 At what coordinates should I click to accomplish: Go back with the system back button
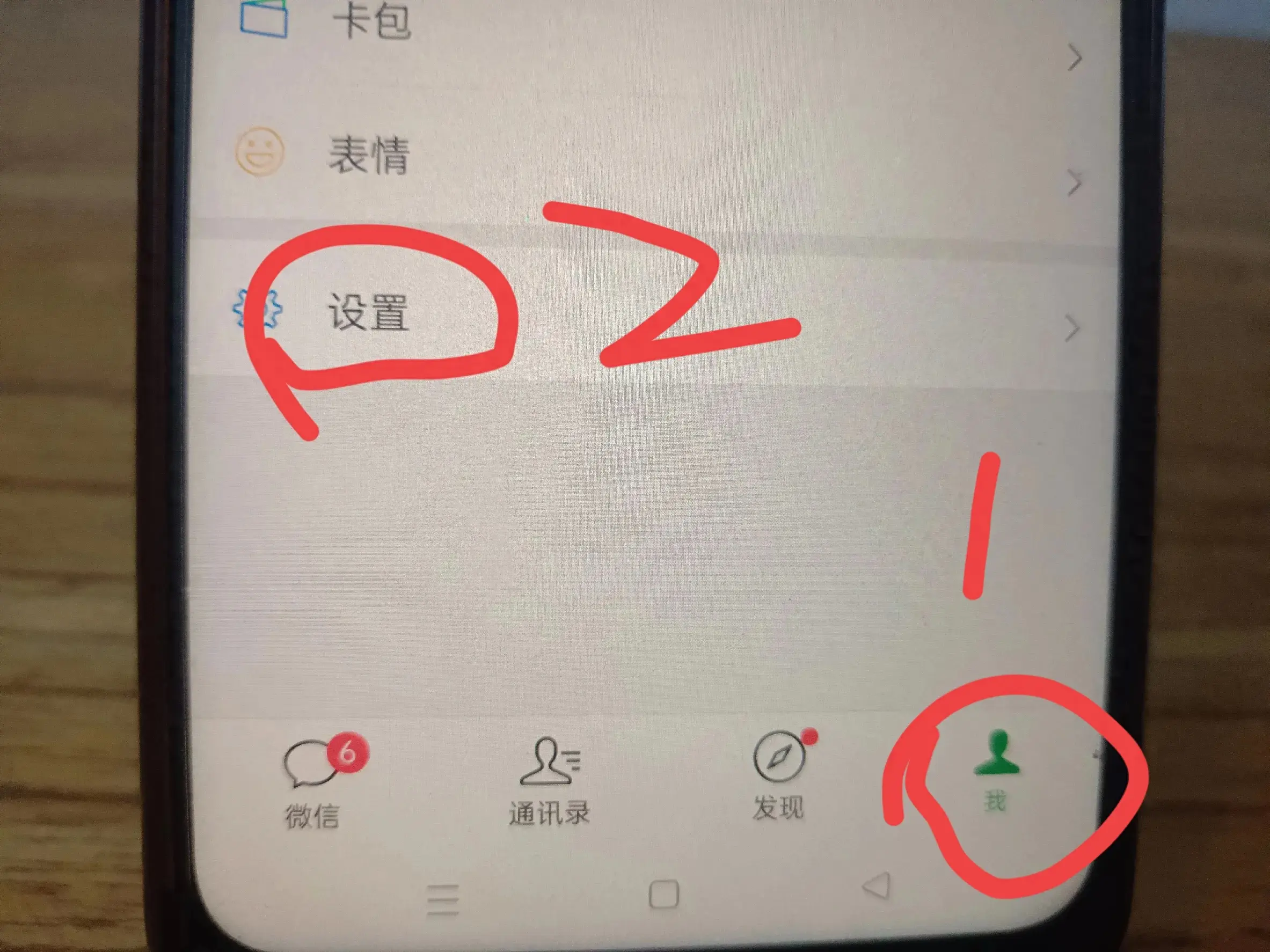pos(877,886)
